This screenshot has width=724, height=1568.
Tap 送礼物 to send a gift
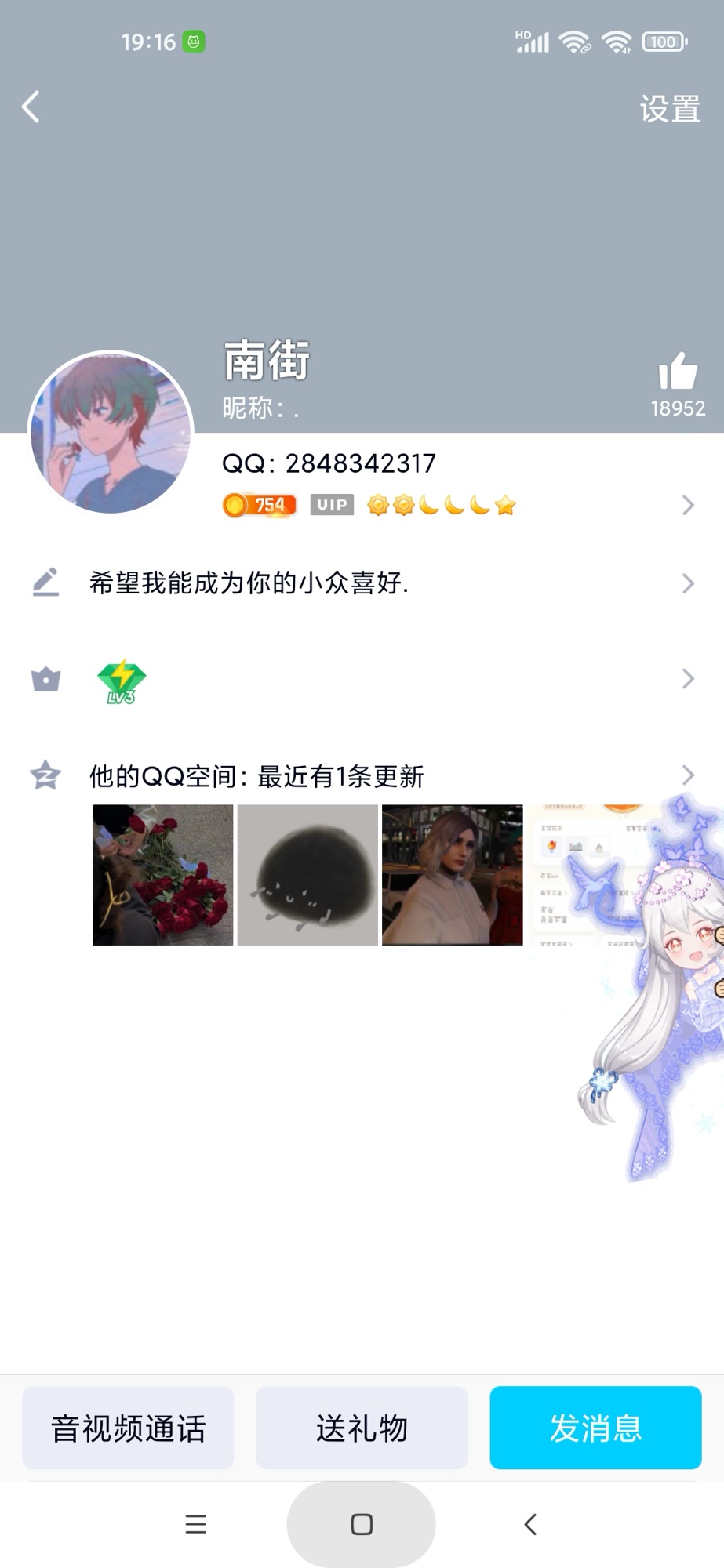pos(362,1428)
